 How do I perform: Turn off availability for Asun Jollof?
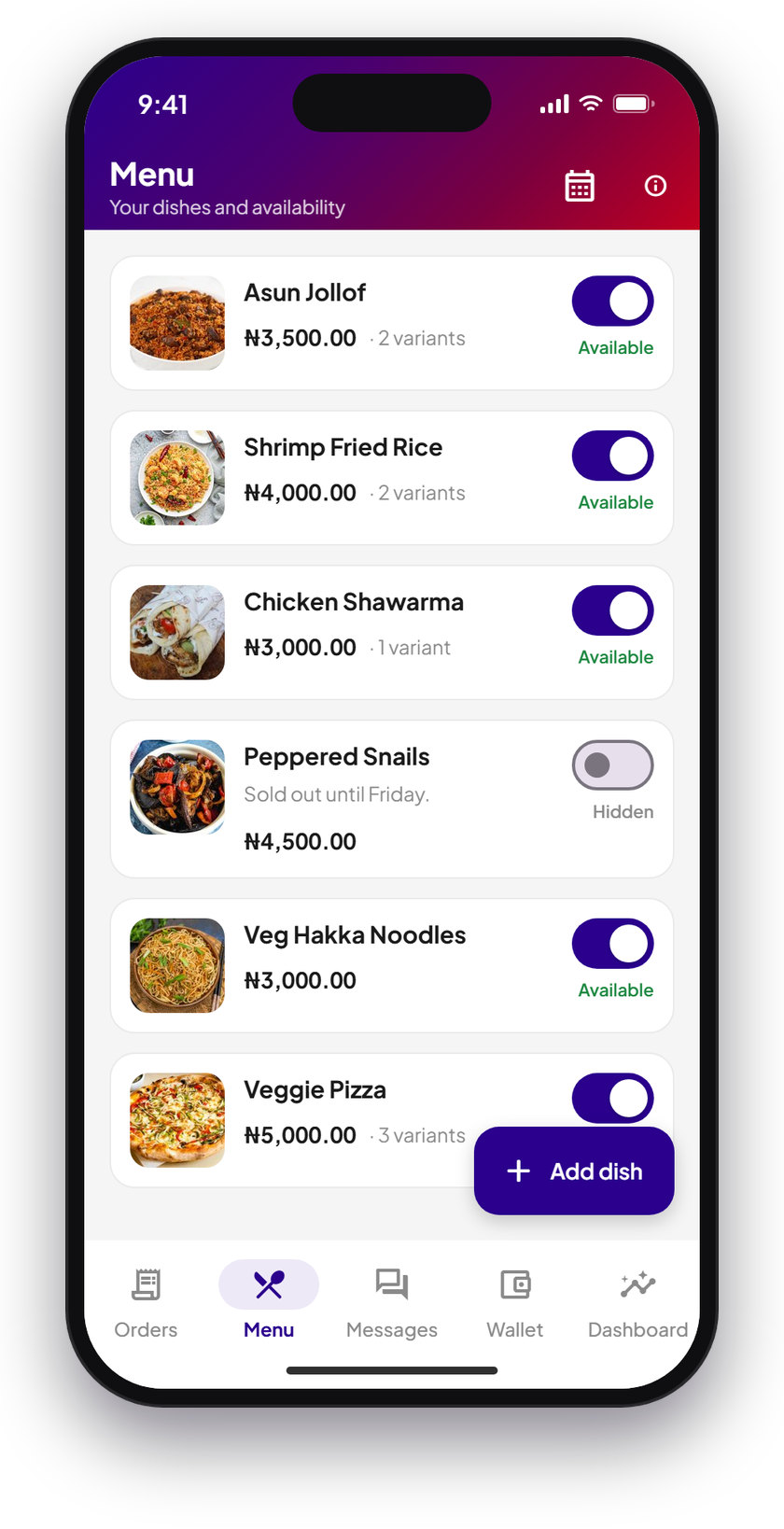pyautogui.click(x=612, y=301)
